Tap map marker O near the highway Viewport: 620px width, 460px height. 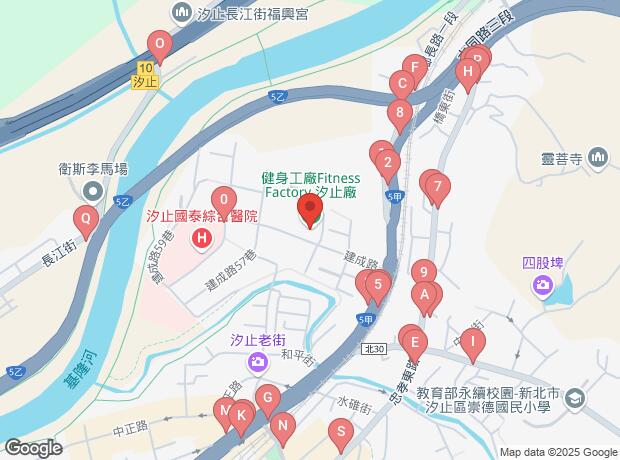158,44
